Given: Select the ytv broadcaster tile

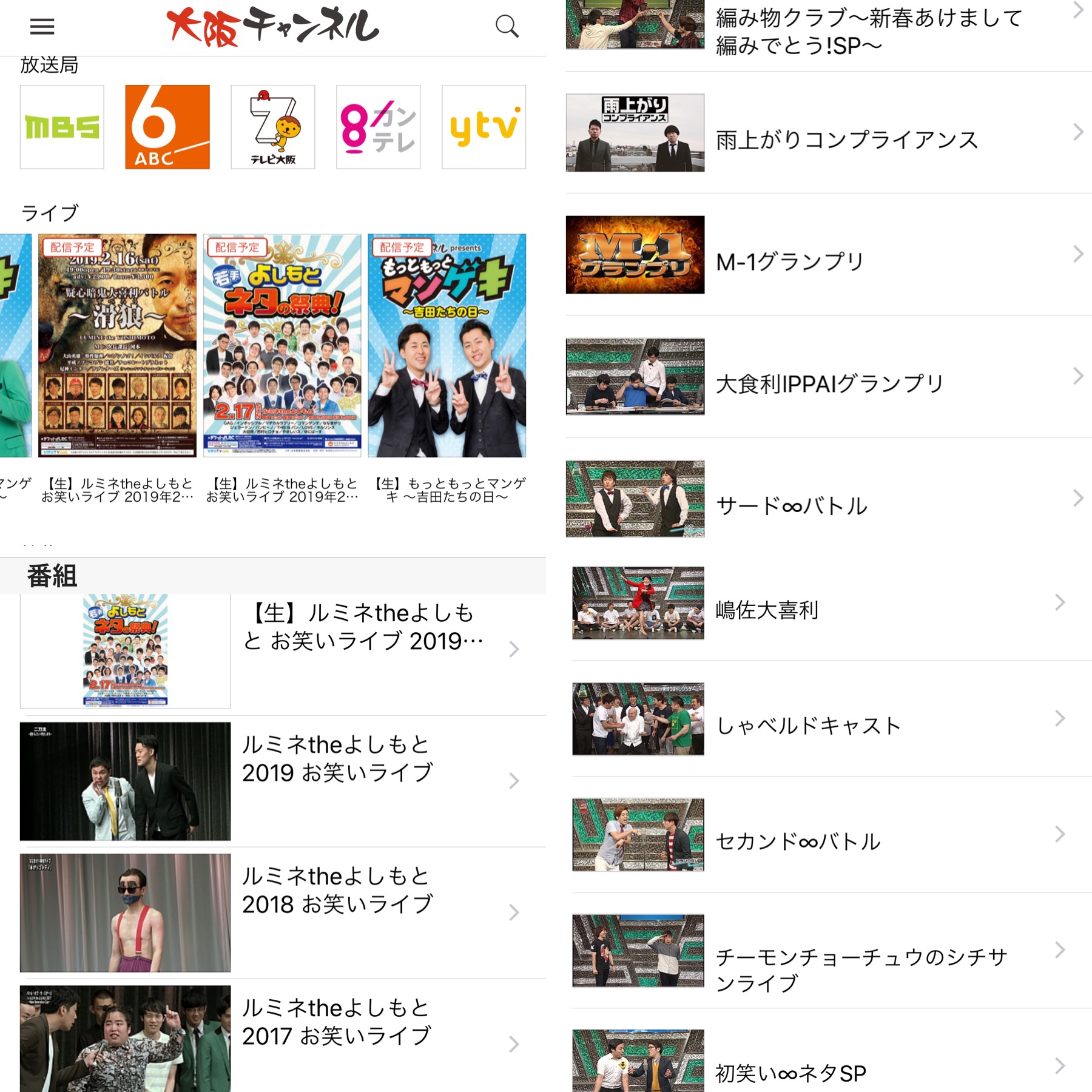Looking at the screenshot, I should click(x=484, y=127).
